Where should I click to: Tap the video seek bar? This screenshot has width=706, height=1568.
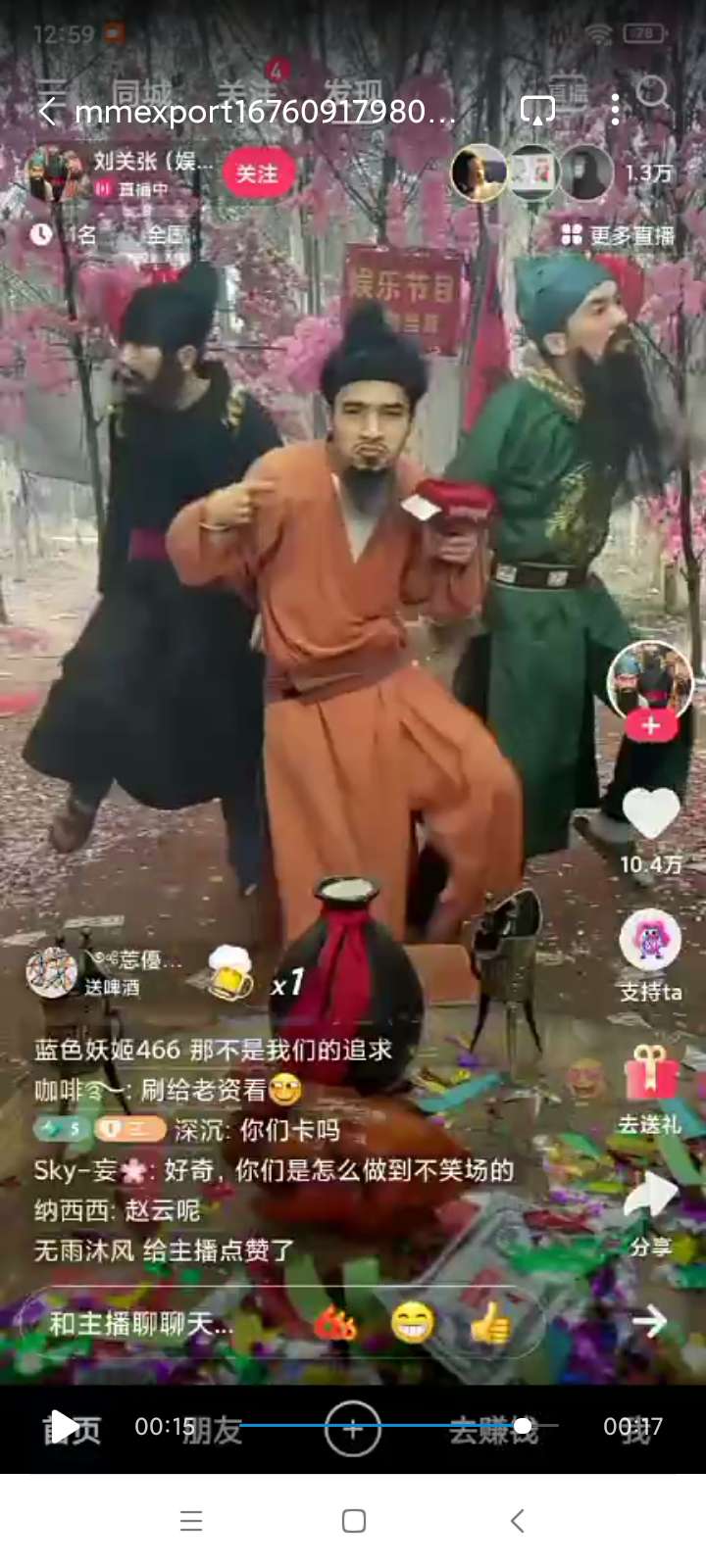[x=392, y=1425]
